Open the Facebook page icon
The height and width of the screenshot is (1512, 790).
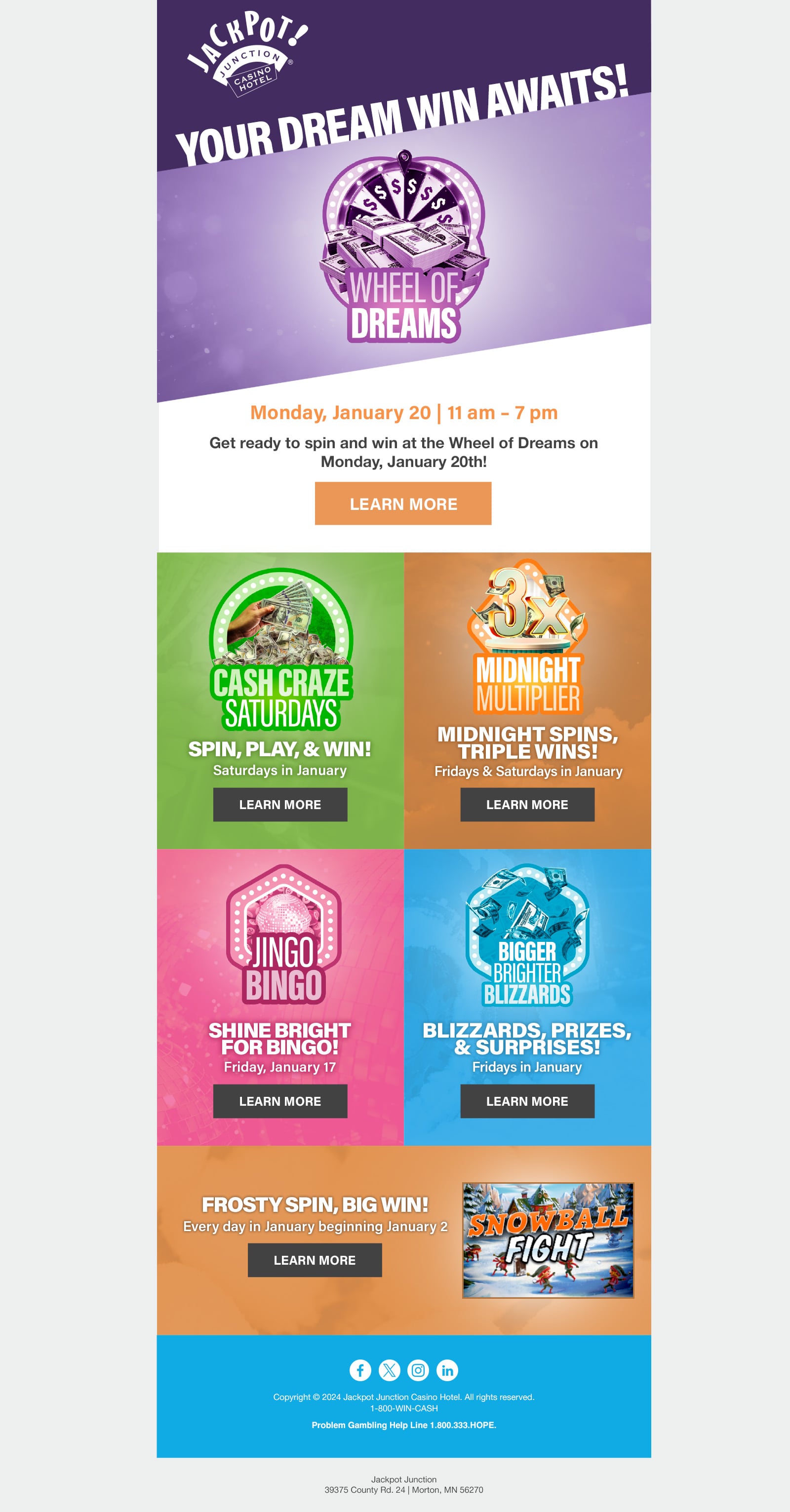(360, 1370)
